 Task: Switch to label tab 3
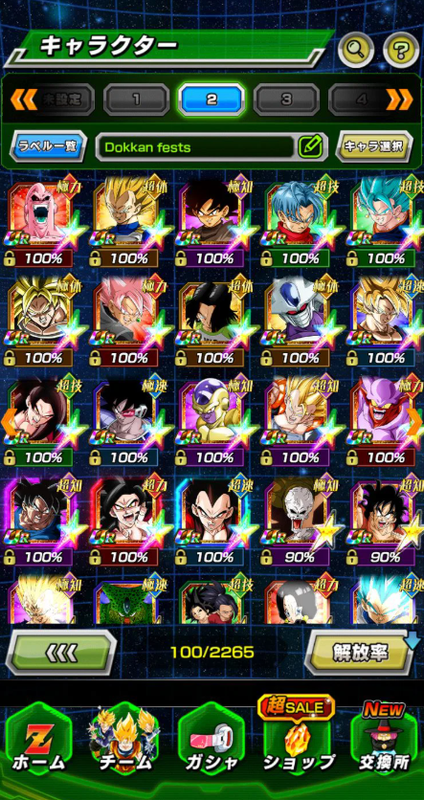point(286,99)
